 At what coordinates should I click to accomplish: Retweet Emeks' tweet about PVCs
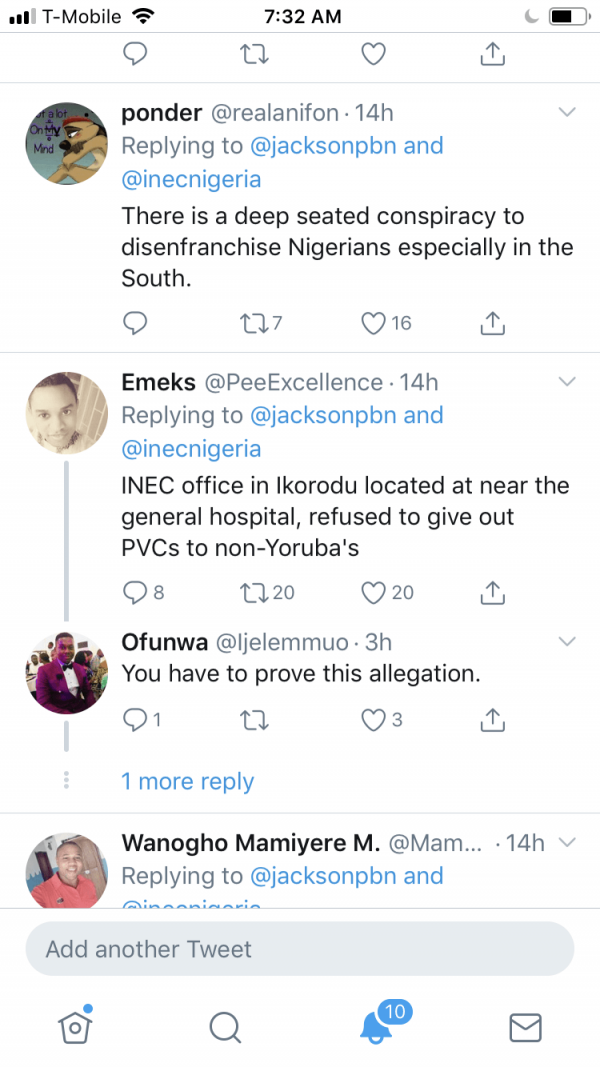(x=254, y=593)
